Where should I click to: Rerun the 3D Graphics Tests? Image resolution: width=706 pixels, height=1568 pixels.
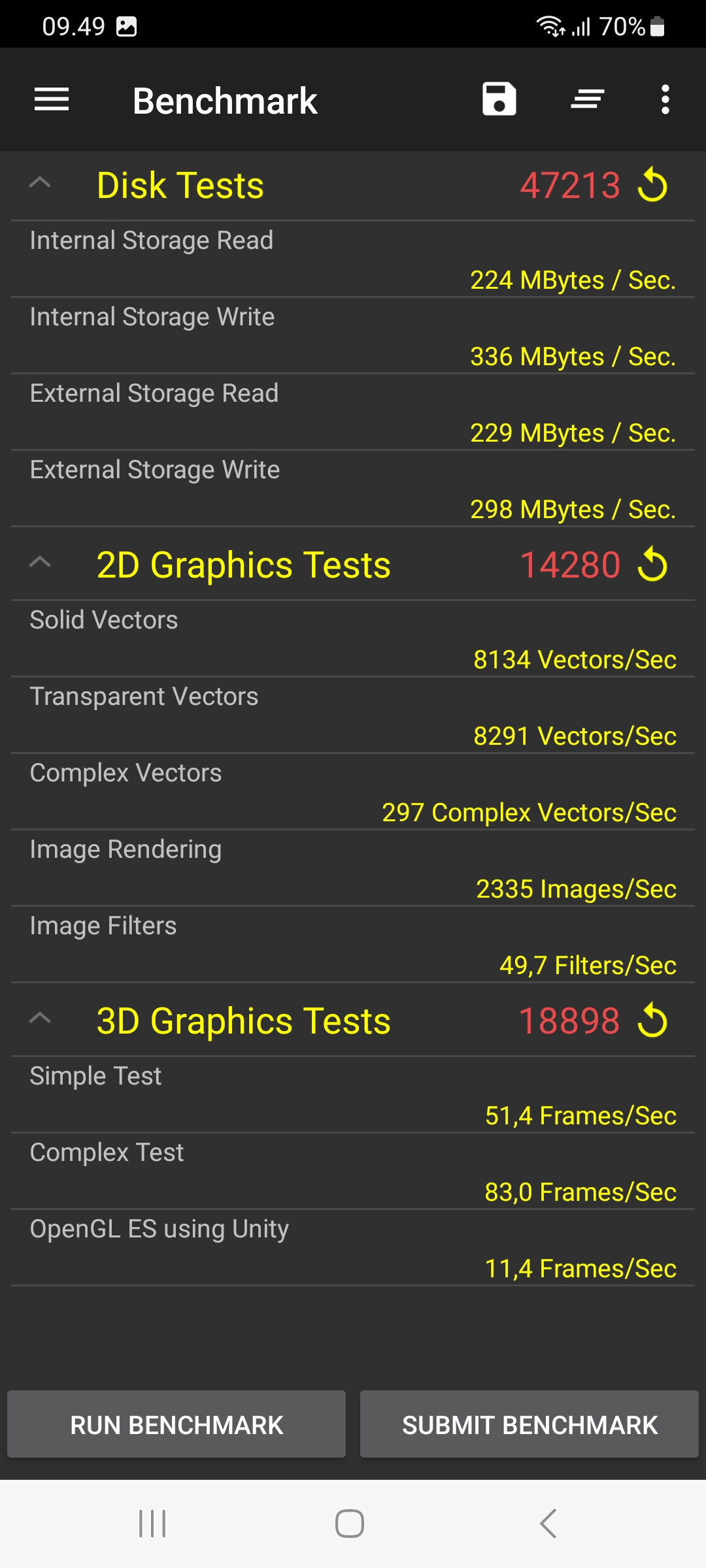click(652, 1021)
